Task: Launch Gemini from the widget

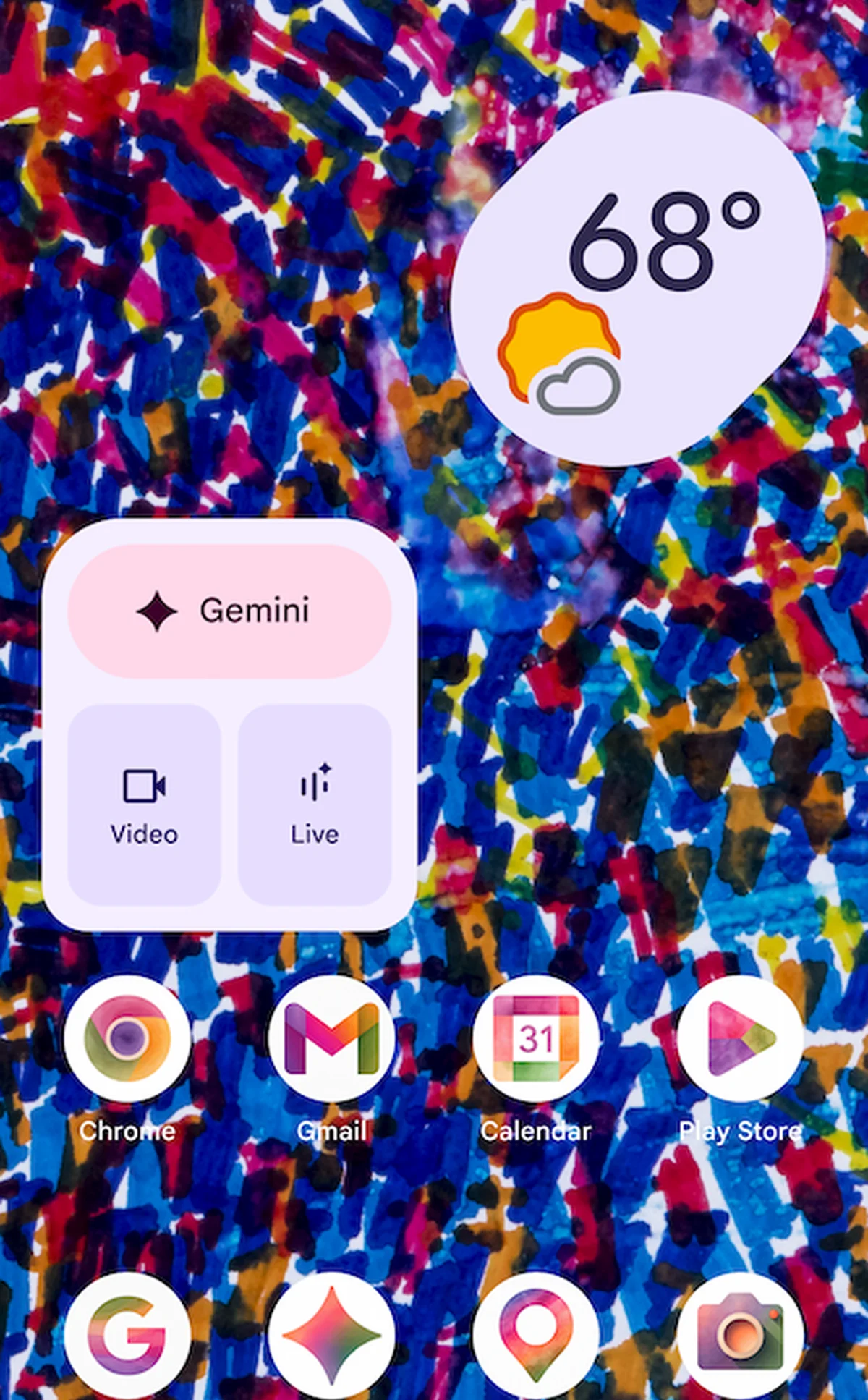Action: 229,611
